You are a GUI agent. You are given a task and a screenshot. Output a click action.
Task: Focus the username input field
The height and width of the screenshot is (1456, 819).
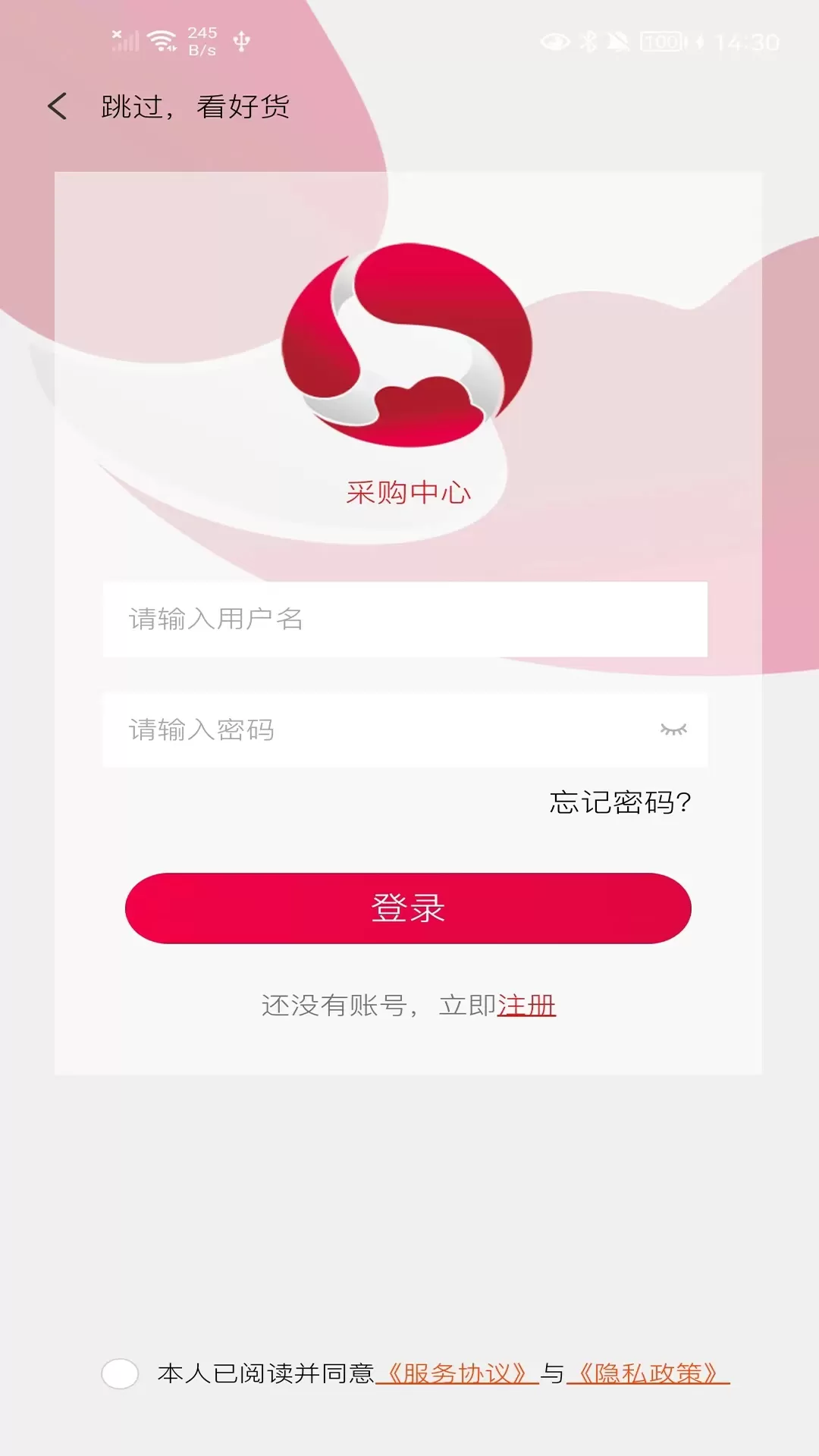[x=405, y=619]
